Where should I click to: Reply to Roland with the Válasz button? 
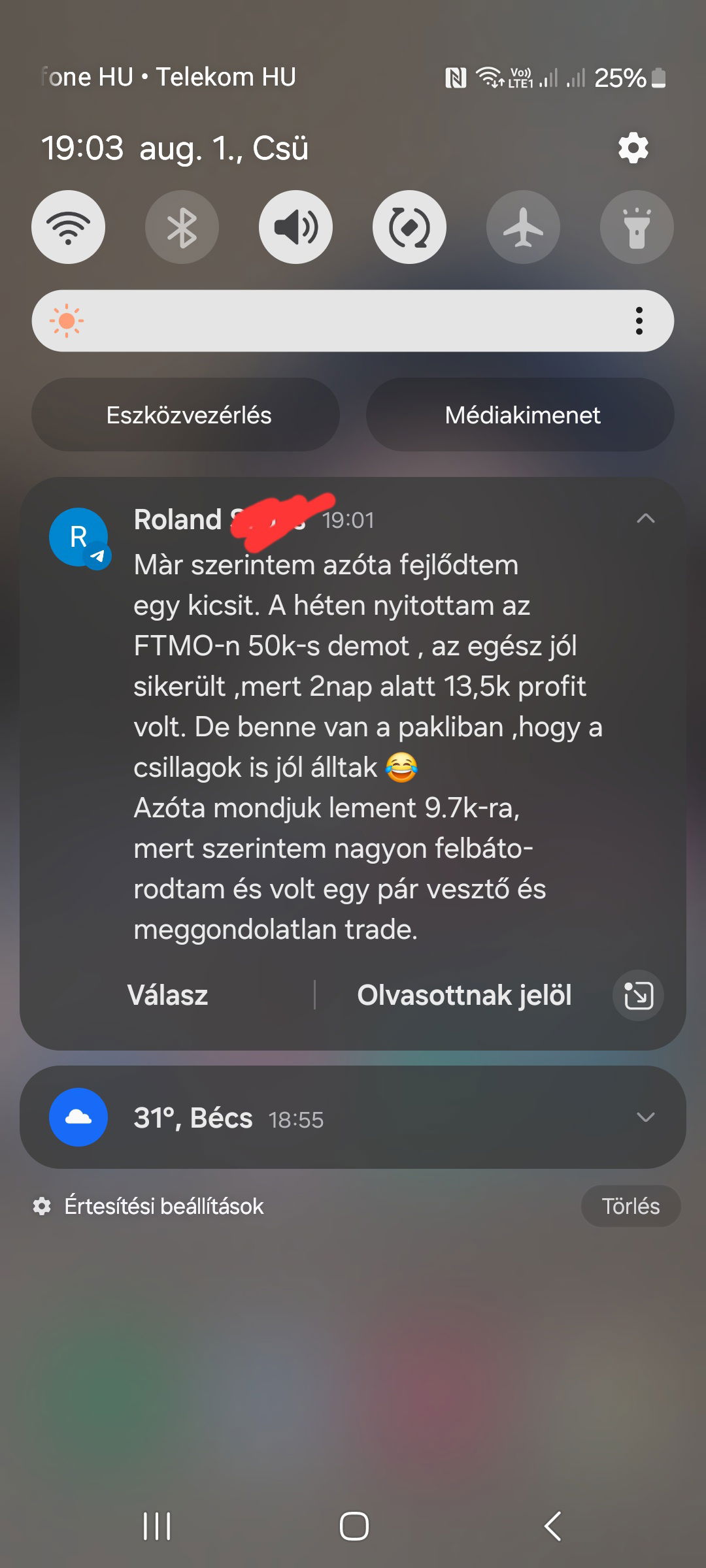click(168, 995)
